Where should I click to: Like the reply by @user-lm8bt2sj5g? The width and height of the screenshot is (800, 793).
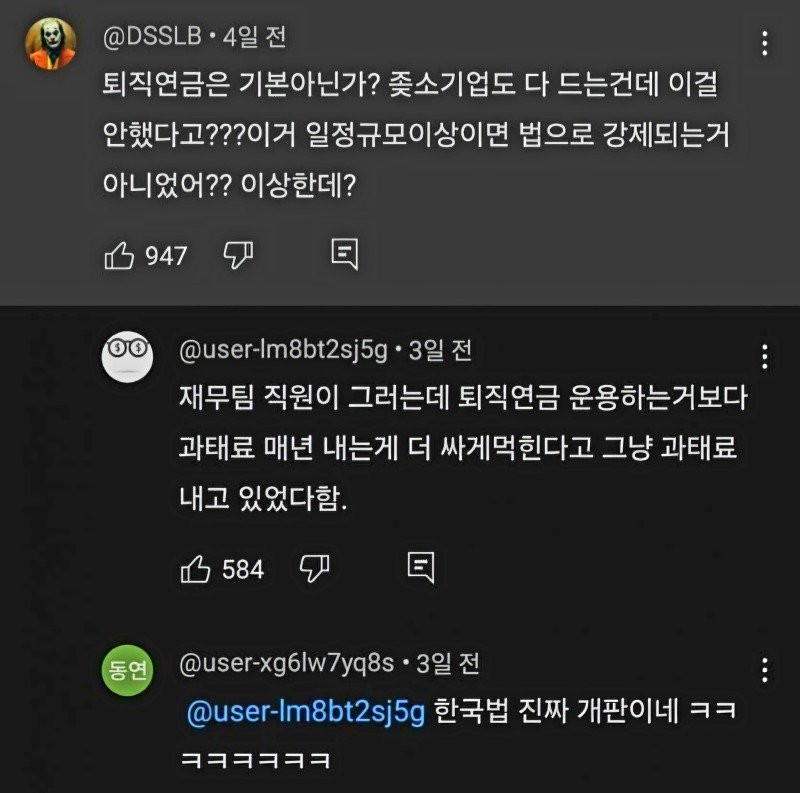tap(195, 569)
